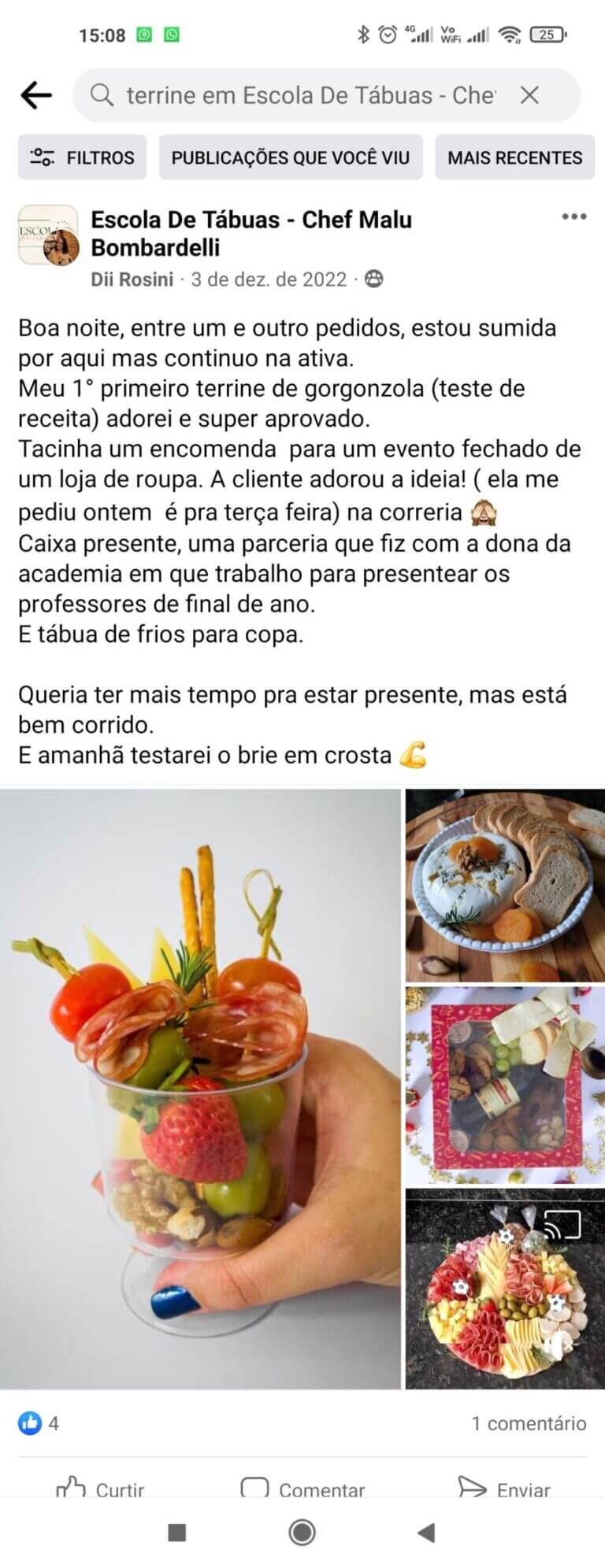Select the Publicações que você viu chip
The width and height of the screenshot is (605, 1568).
pyautogui.click(x=291, y=157)
